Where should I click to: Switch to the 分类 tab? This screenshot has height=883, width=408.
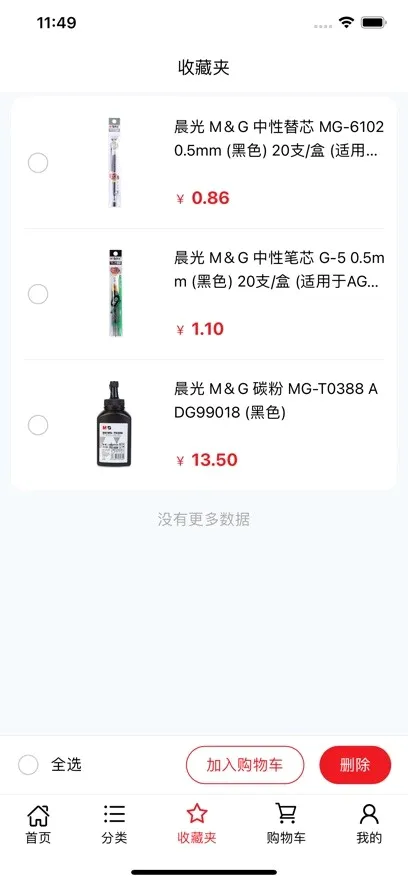pyautogui.click(x=114, y=824)
